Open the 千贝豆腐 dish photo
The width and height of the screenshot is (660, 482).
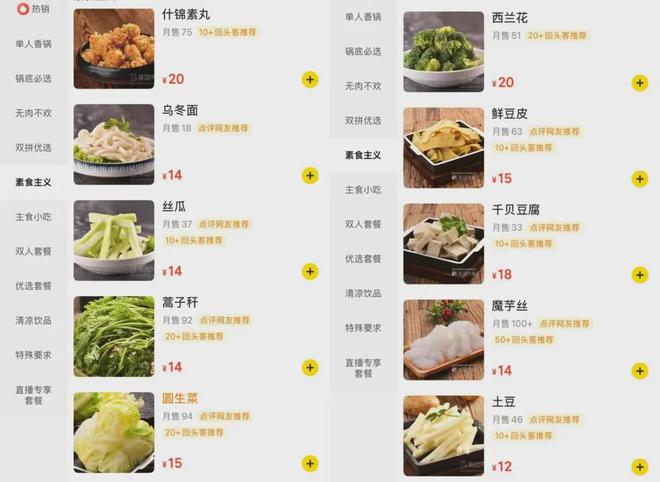click(443, 243)
